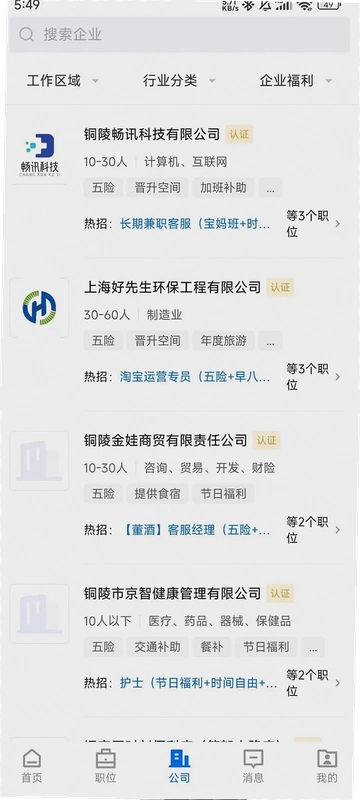Switch to the 我的 tab
The height and width of the screenshot is (800, 360).
pyautogui.click(x=327, y=766)
